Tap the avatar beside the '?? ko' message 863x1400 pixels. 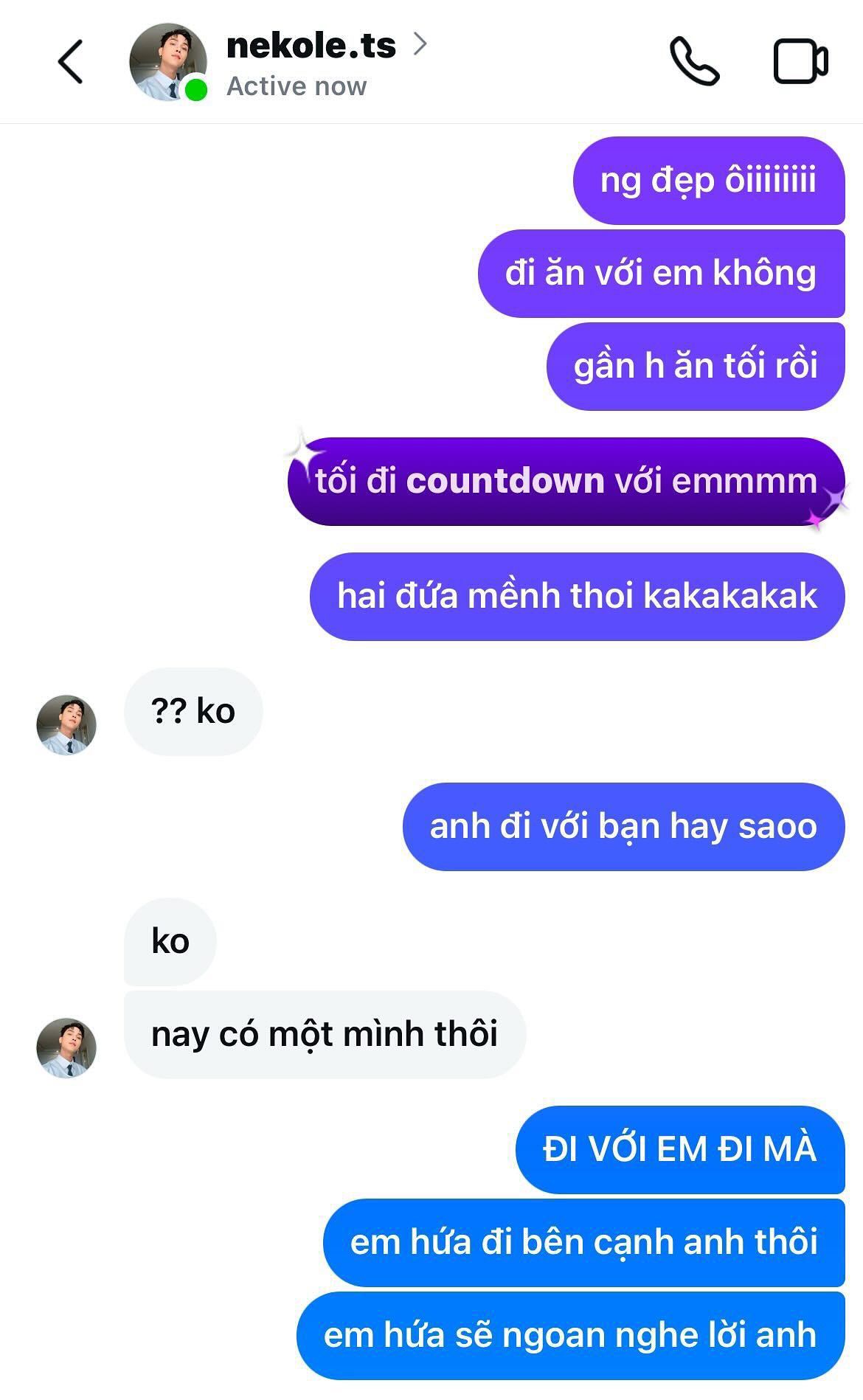coord(66,724)
